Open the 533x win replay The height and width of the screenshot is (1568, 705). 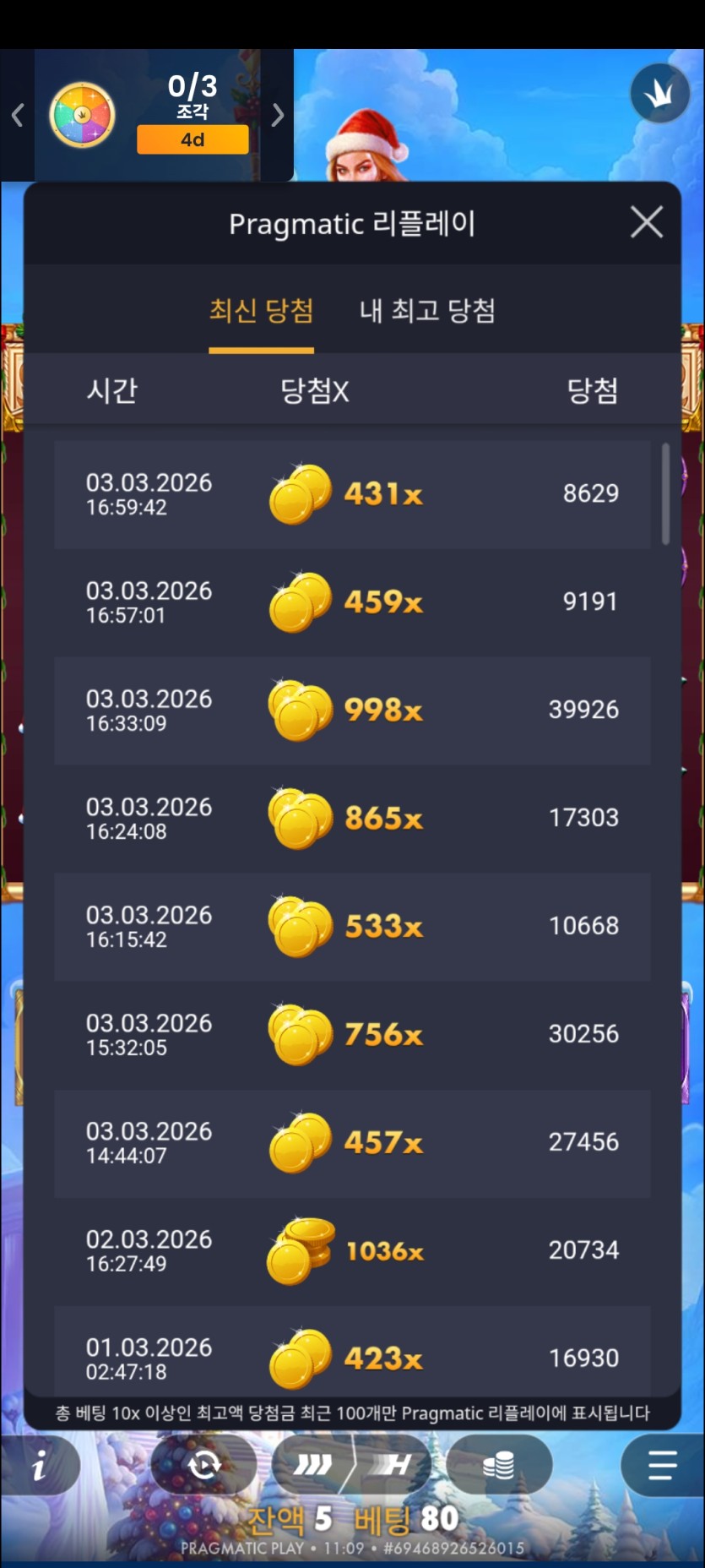(352, 927)
